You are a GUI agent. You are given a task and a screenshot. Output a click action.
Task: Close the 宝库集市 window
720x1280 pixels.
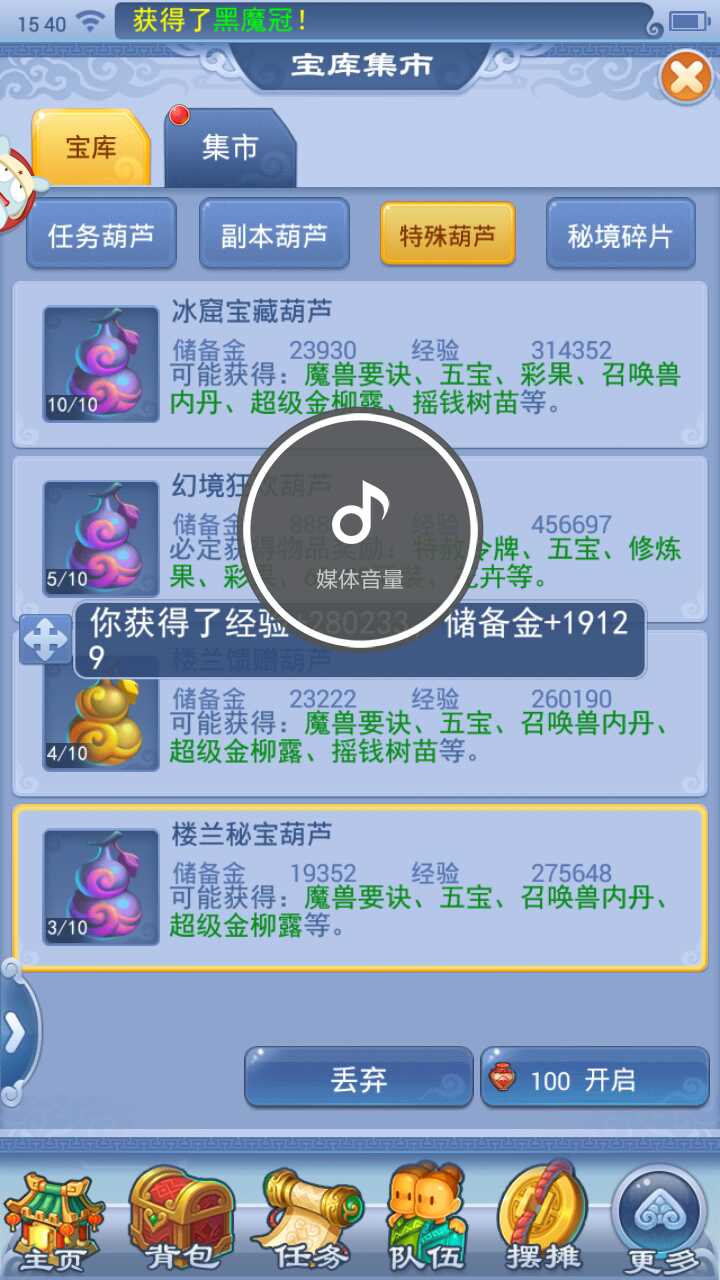click(x=686, y=77)
